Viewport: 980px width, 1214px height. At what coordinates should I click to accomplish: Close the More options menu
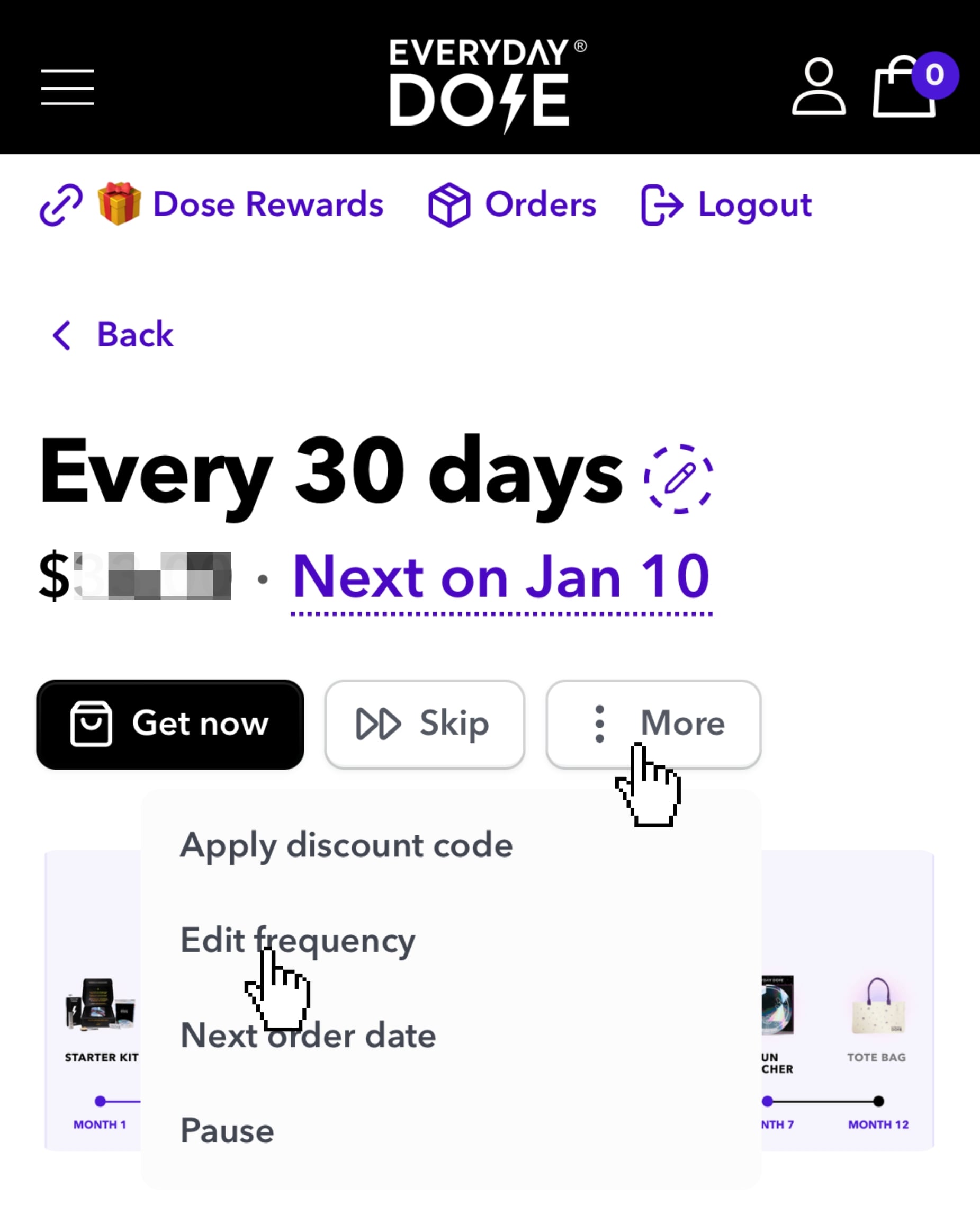click(653, 724)
